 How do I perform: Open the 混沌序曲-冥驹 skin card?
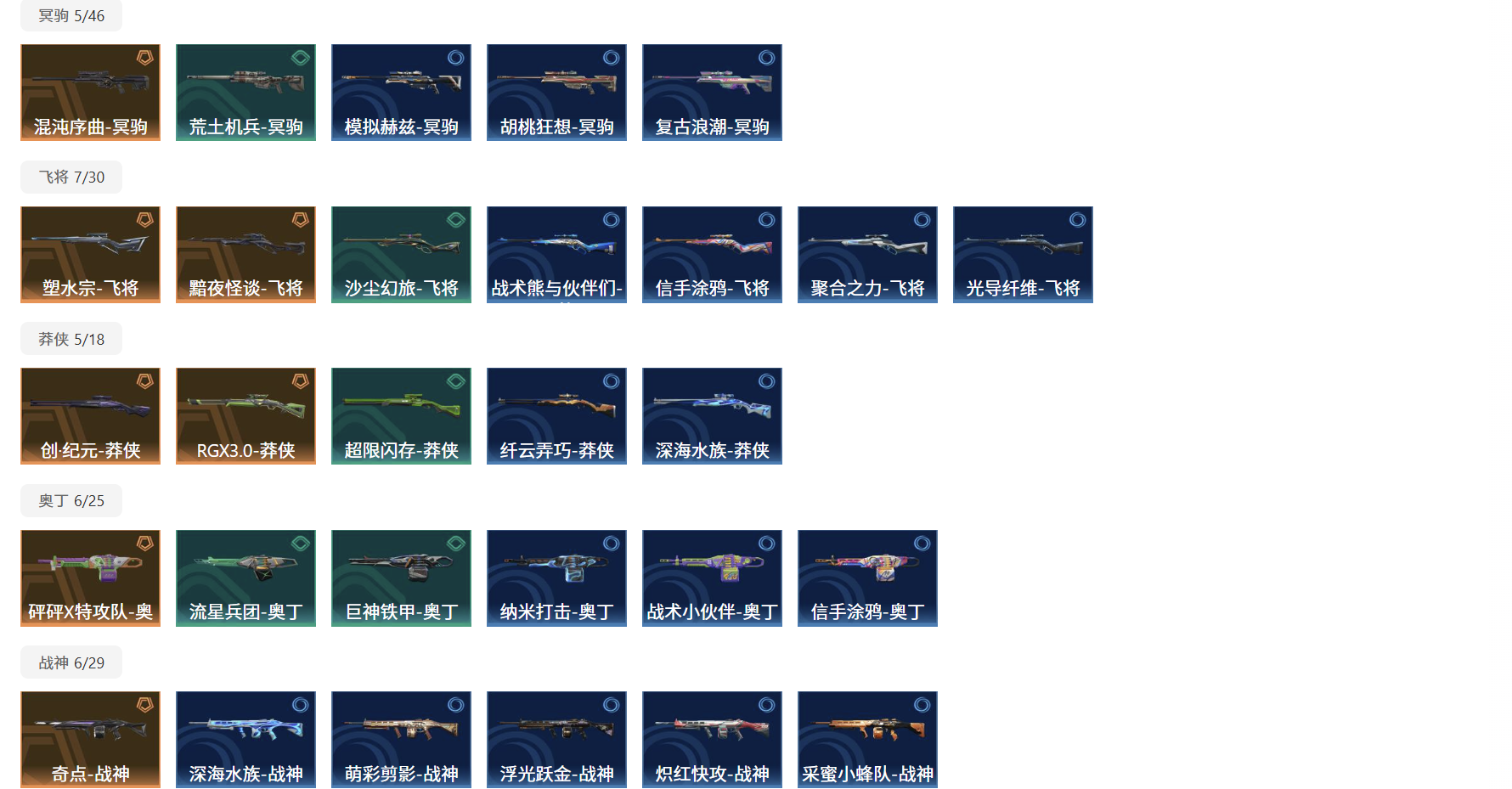pos(90,93)
